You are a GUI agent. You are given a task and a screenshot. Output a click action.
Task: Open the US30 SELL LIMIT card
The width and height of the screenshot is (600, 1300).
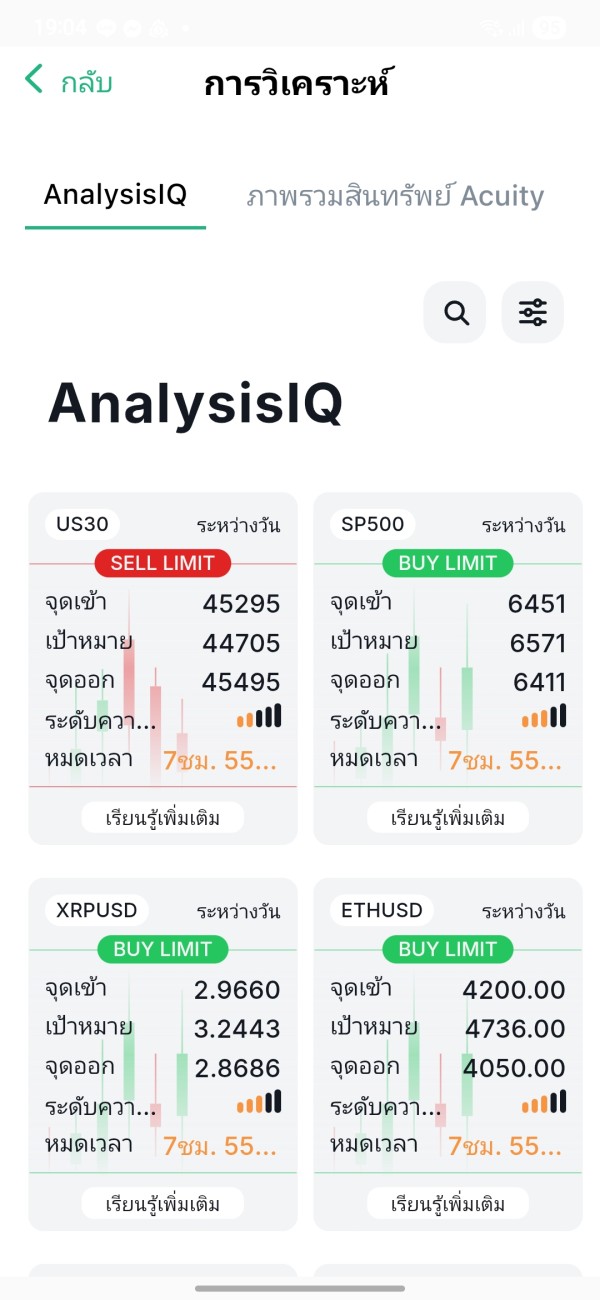click(x=163, y=668)
